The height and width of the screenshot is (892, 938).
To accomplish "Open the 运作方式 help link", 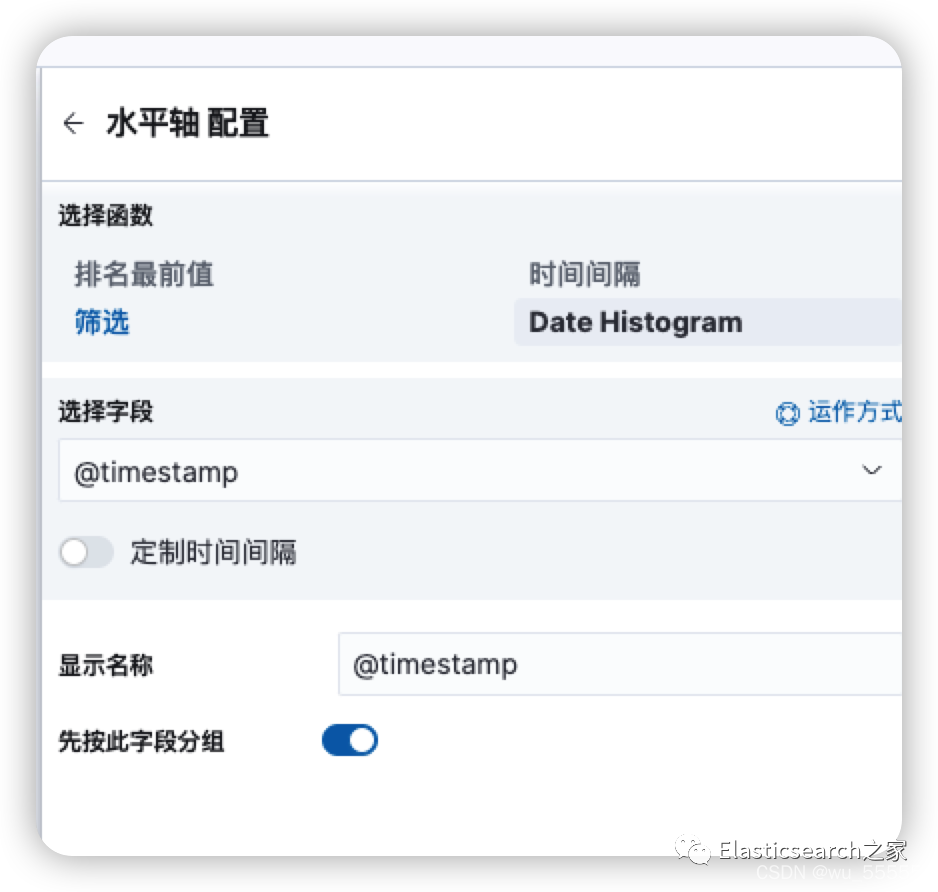I will pyautogui.click(x=840, y=412).
